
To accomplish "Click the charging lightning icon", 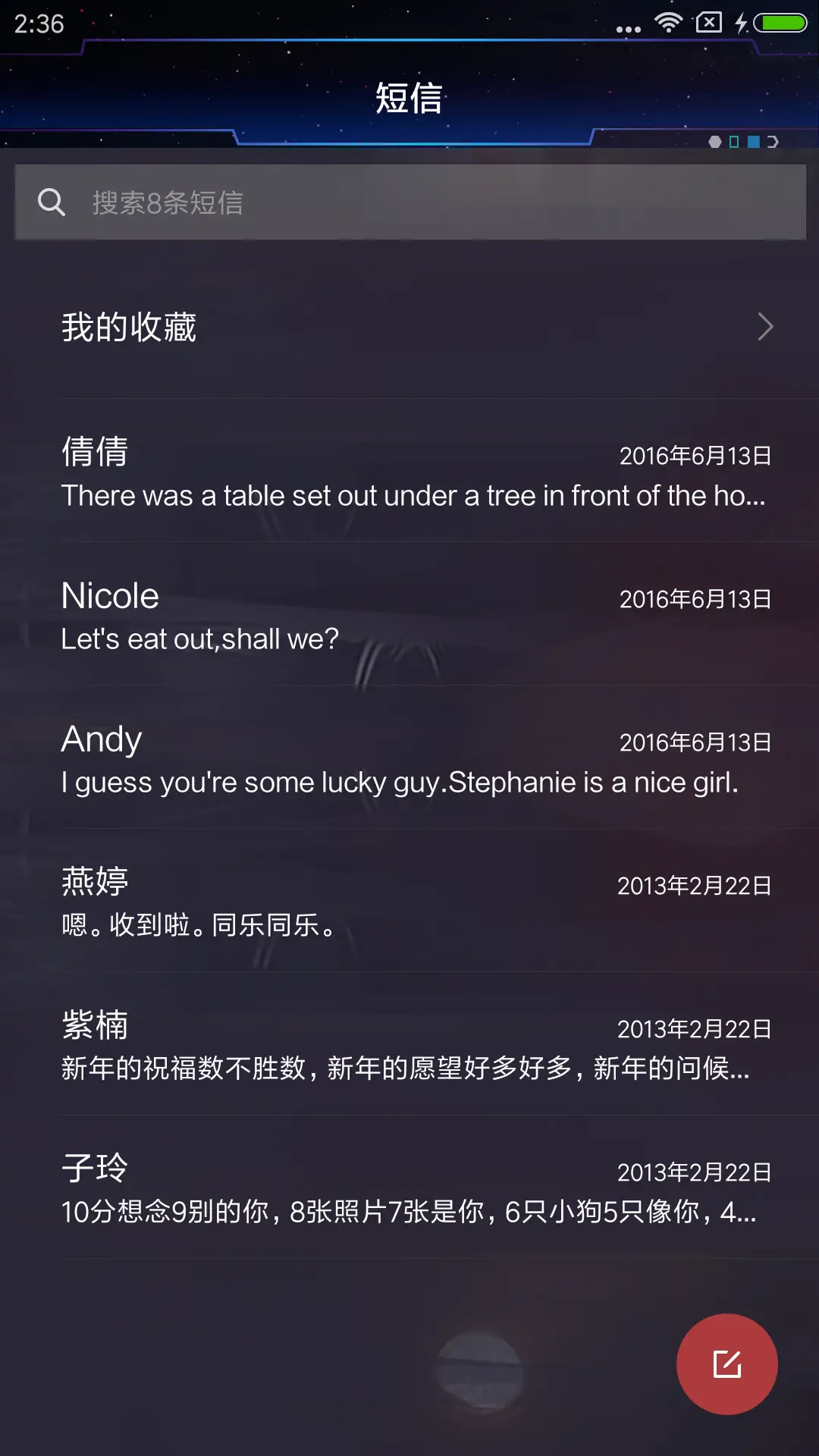I will click(742, 22).
